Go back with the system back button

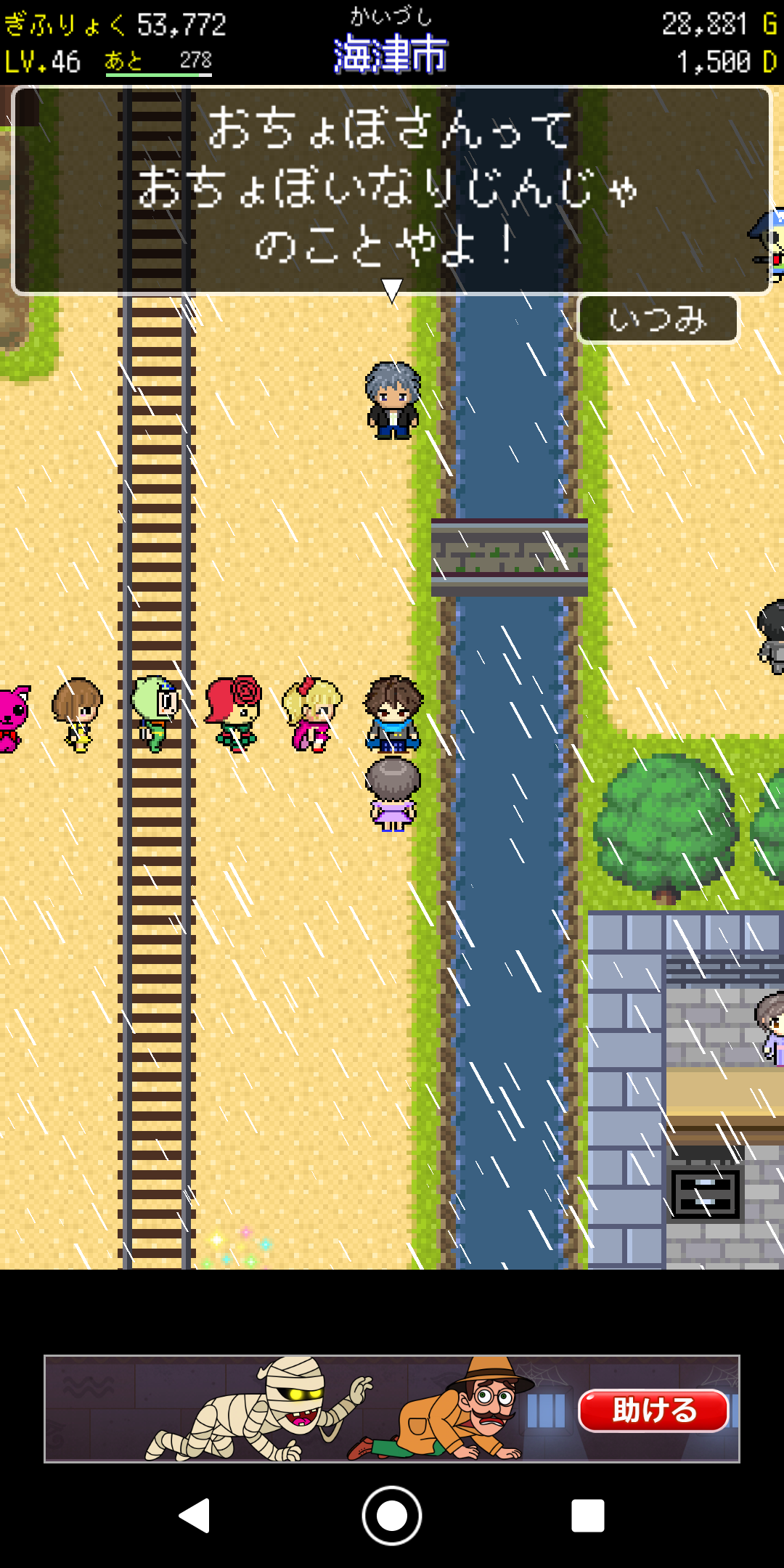click(195, 1516)
